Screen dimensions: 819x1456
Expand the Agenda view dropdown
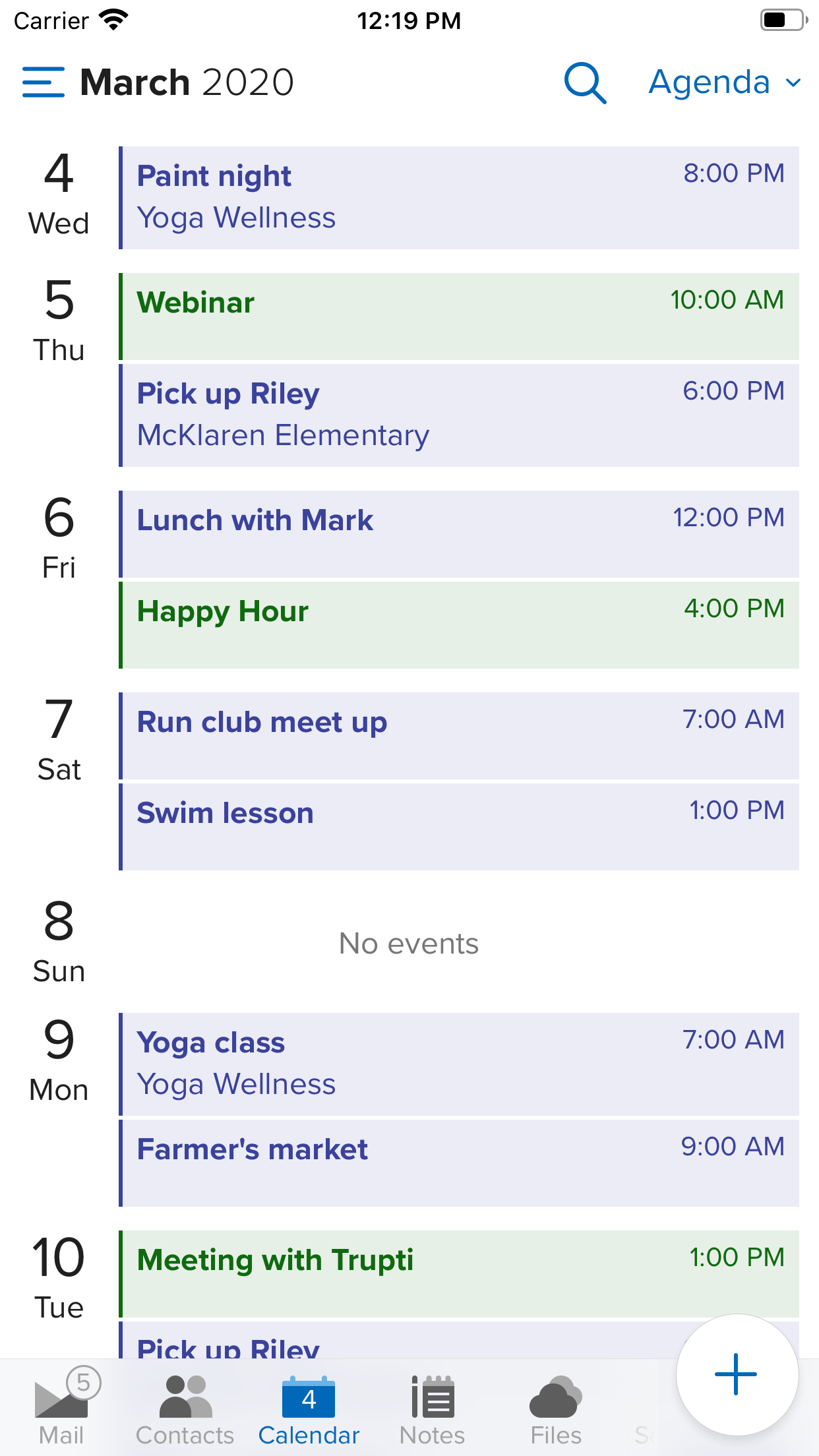pyautogui.click(x=724, y=83)
